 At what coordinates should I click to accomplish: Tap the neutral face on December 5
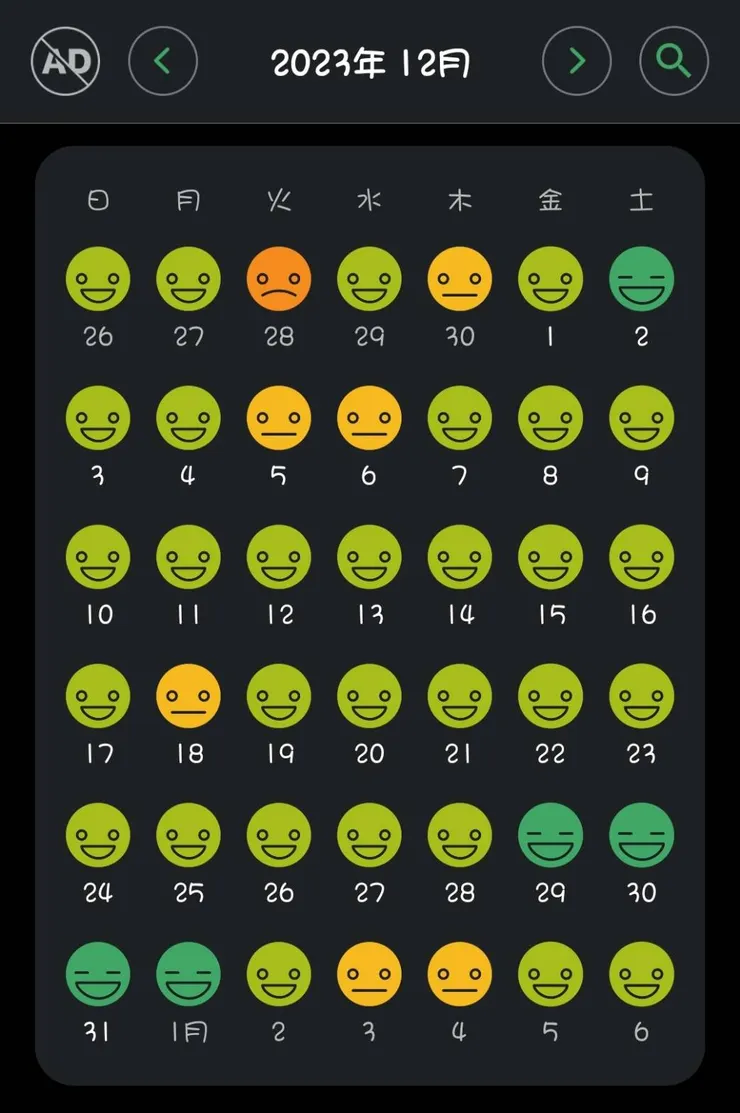pos(278,418)
